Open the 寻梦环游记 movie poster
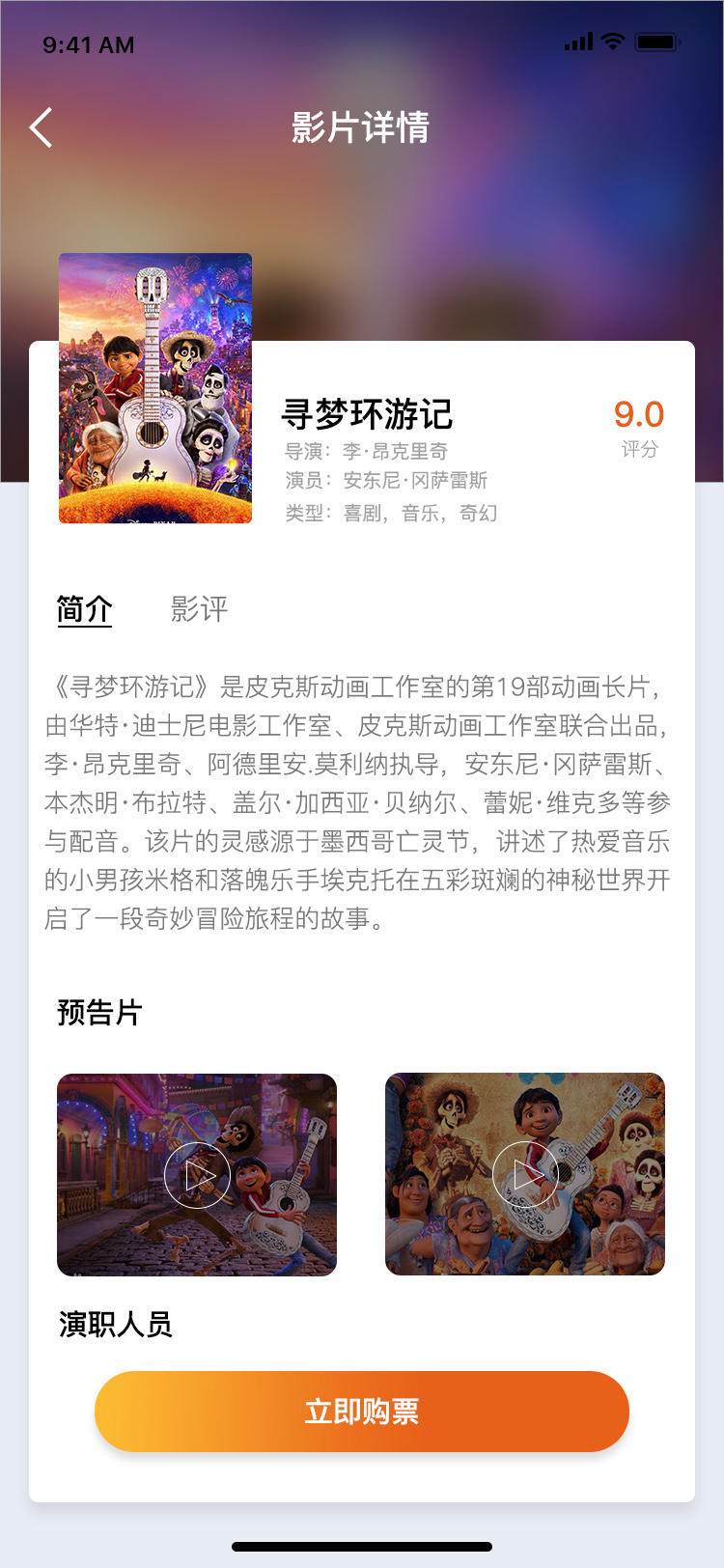Viewport: 724px width, 1568px height. tap(155, 388)
